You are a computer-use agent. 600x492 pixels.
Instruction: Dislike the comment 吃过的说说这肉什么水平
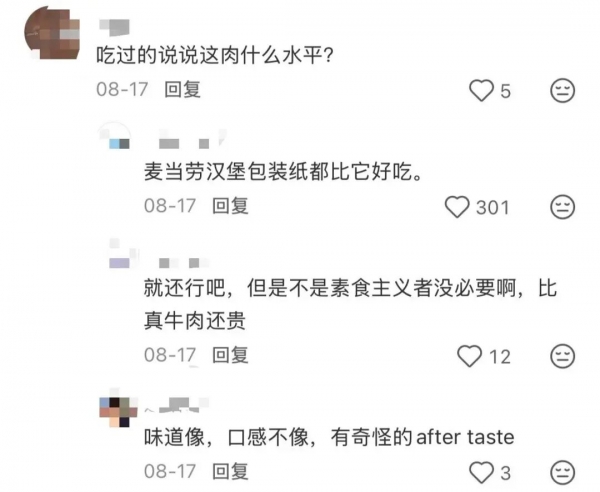click(x=563, y=91)
